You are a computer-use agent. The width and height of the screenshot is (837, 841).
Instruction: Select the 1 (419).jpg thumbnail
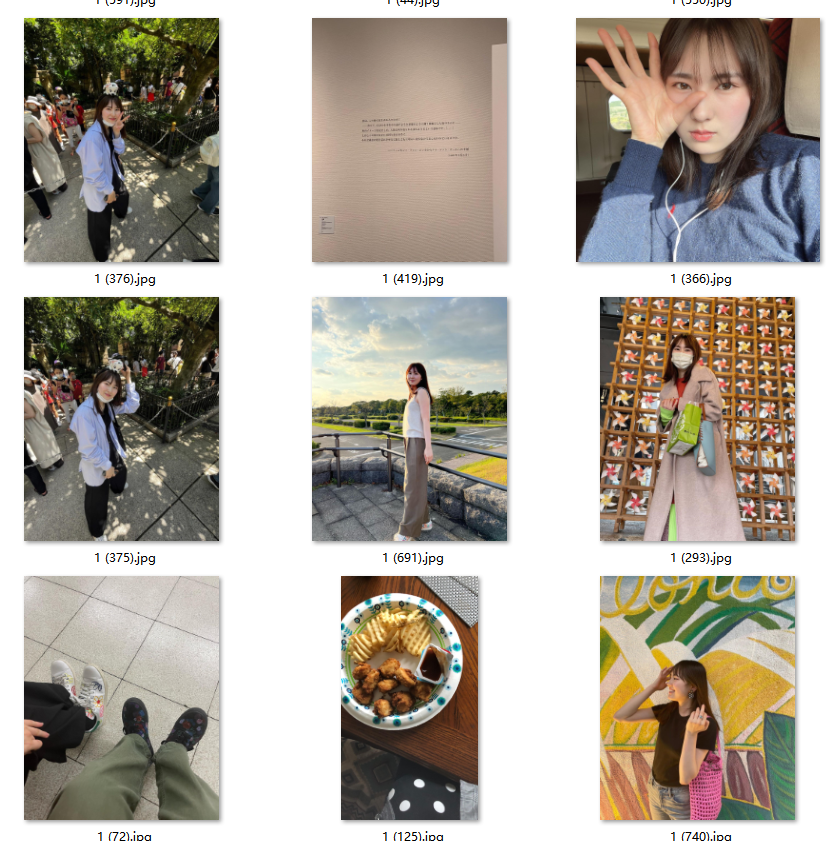pos(409,140)
